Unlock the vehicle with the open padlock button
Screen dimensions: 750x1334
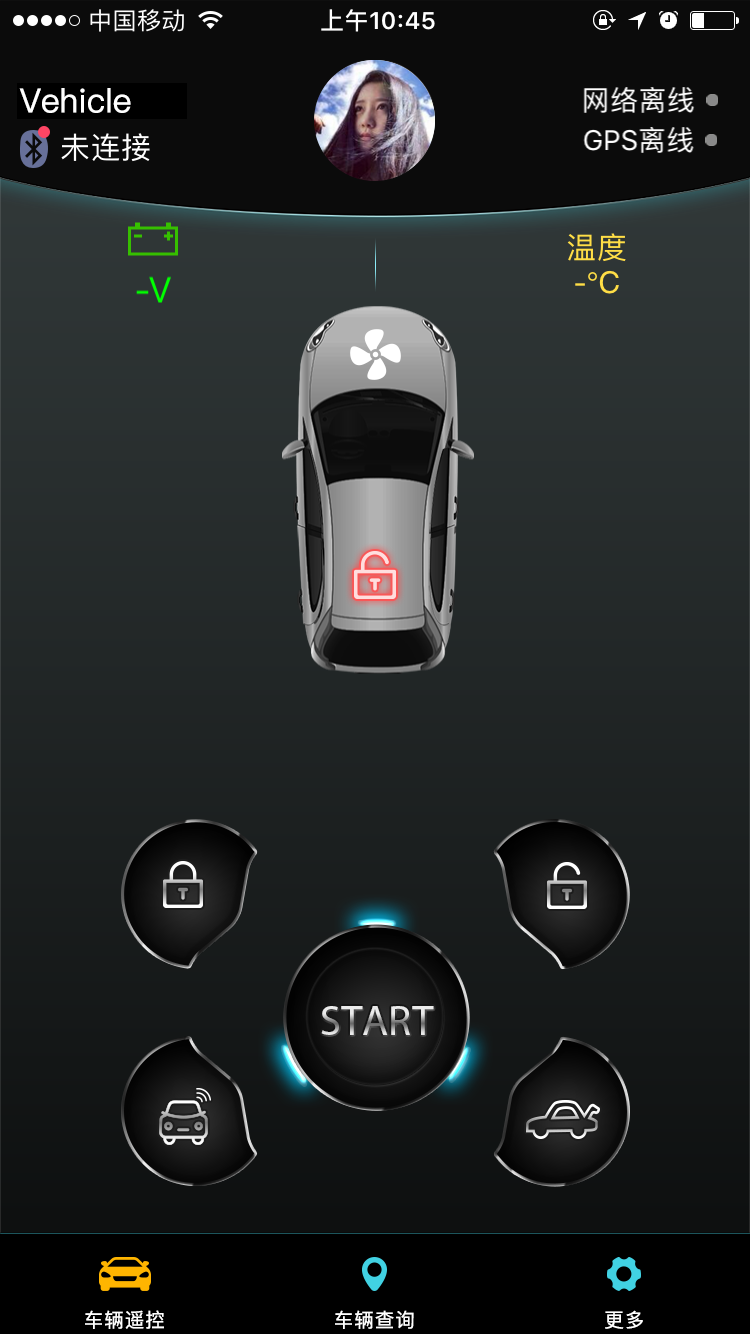tap(566, 888)
